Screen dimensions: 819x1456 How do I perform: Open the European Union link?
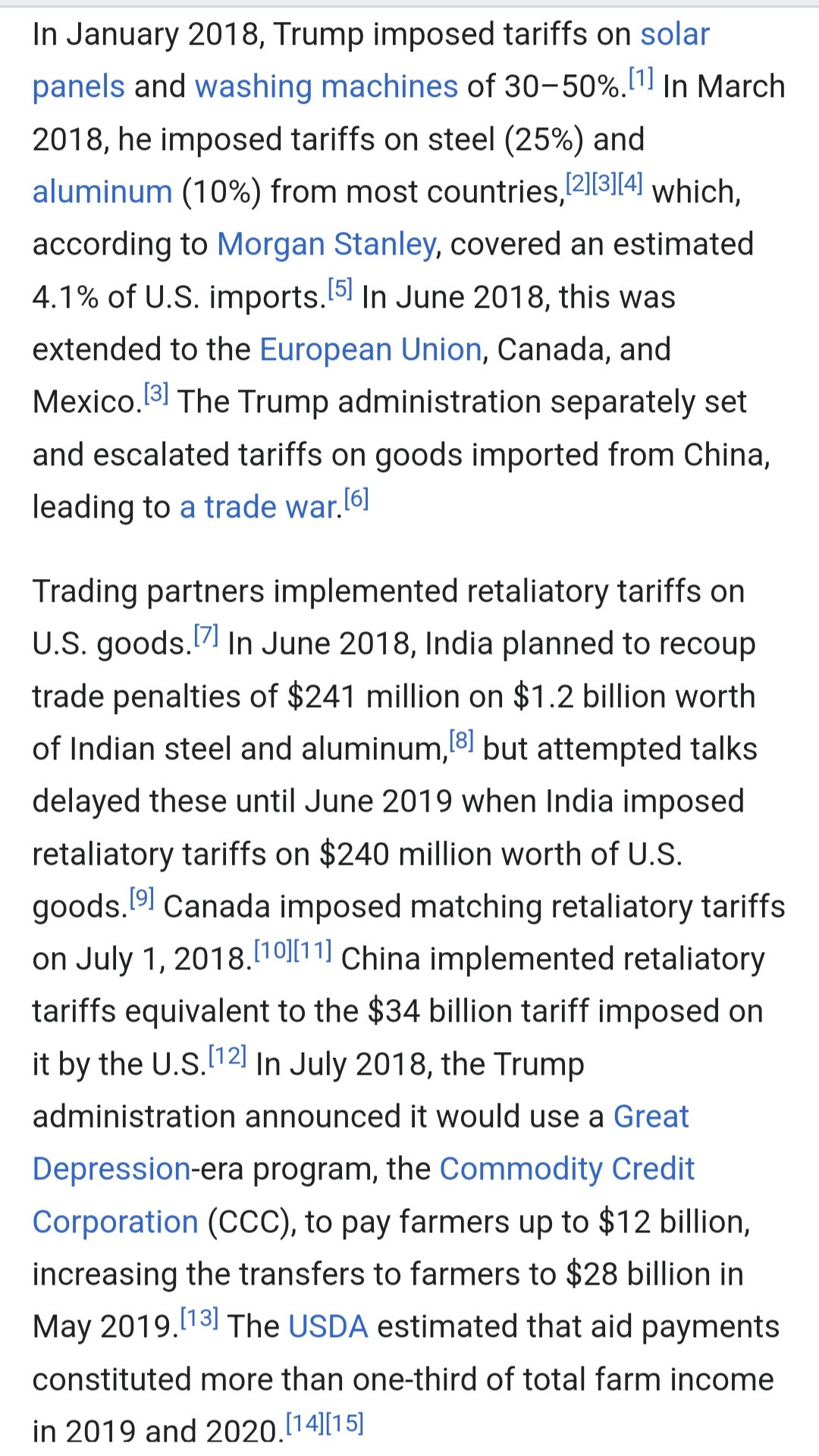tap(370, 349)
